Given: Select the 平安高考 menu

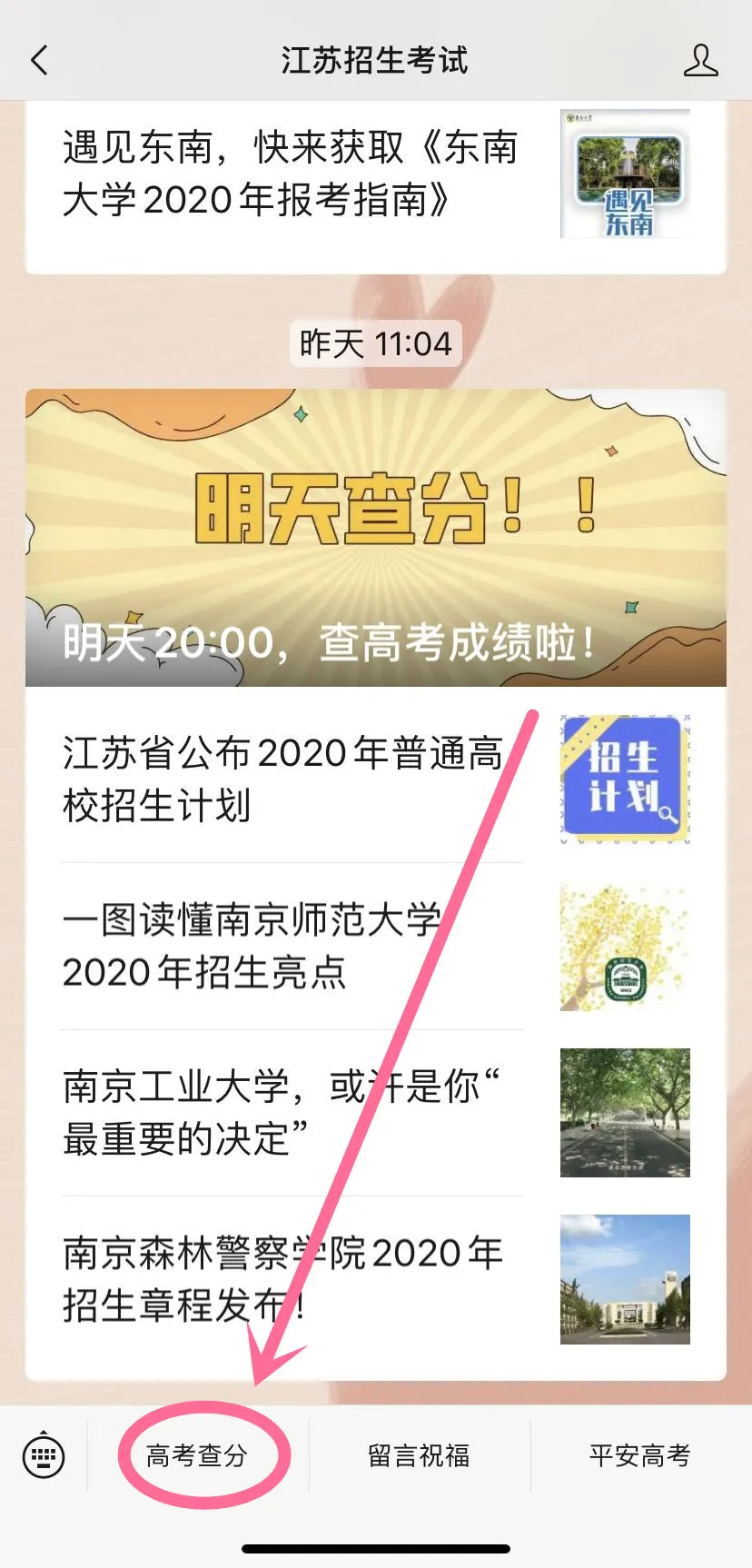Looking at the screenshot, I should pos(639,1455).
